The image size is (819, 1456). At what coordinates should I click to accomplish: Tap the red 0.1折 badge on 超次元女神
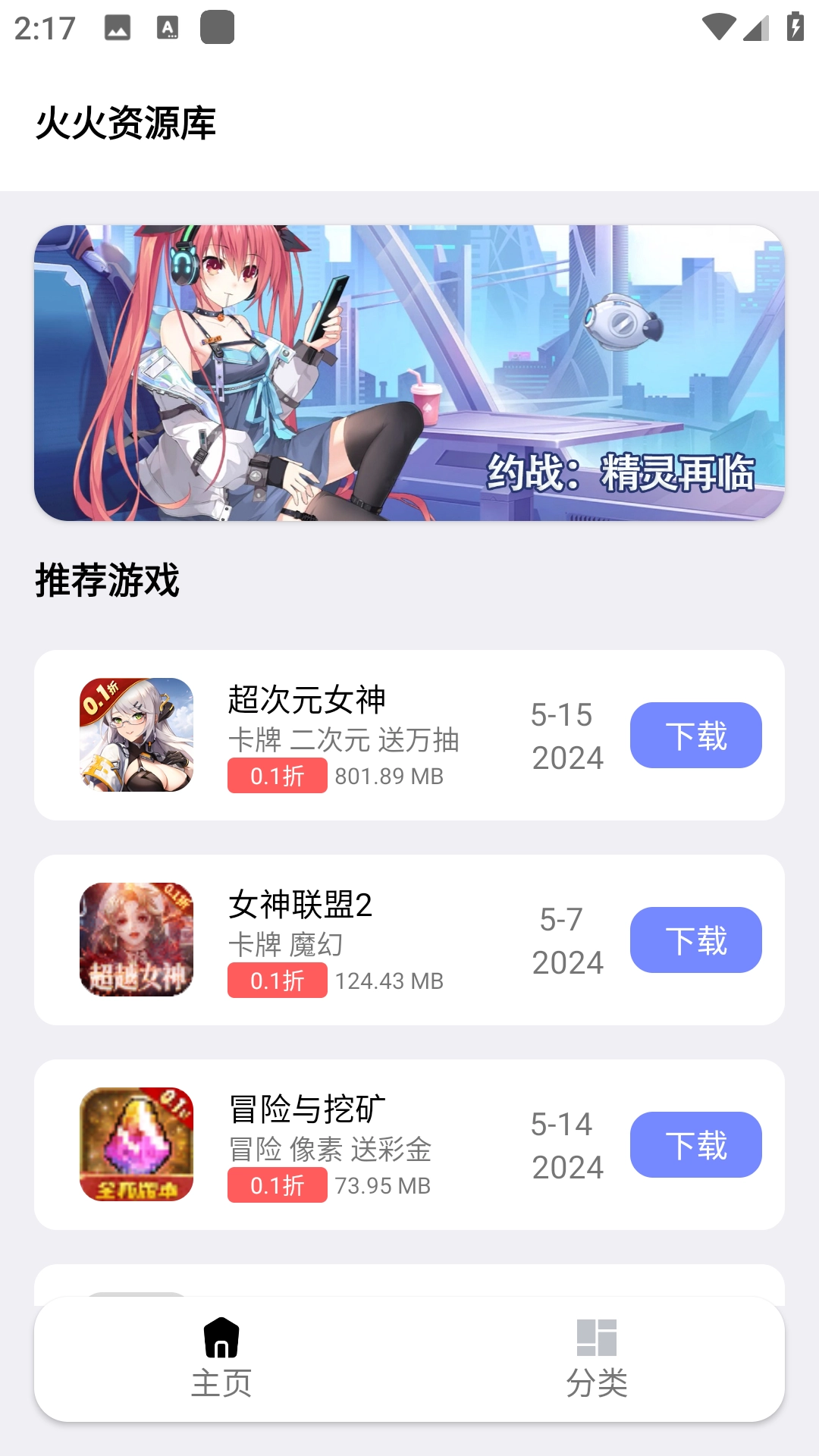click(277, 777)
